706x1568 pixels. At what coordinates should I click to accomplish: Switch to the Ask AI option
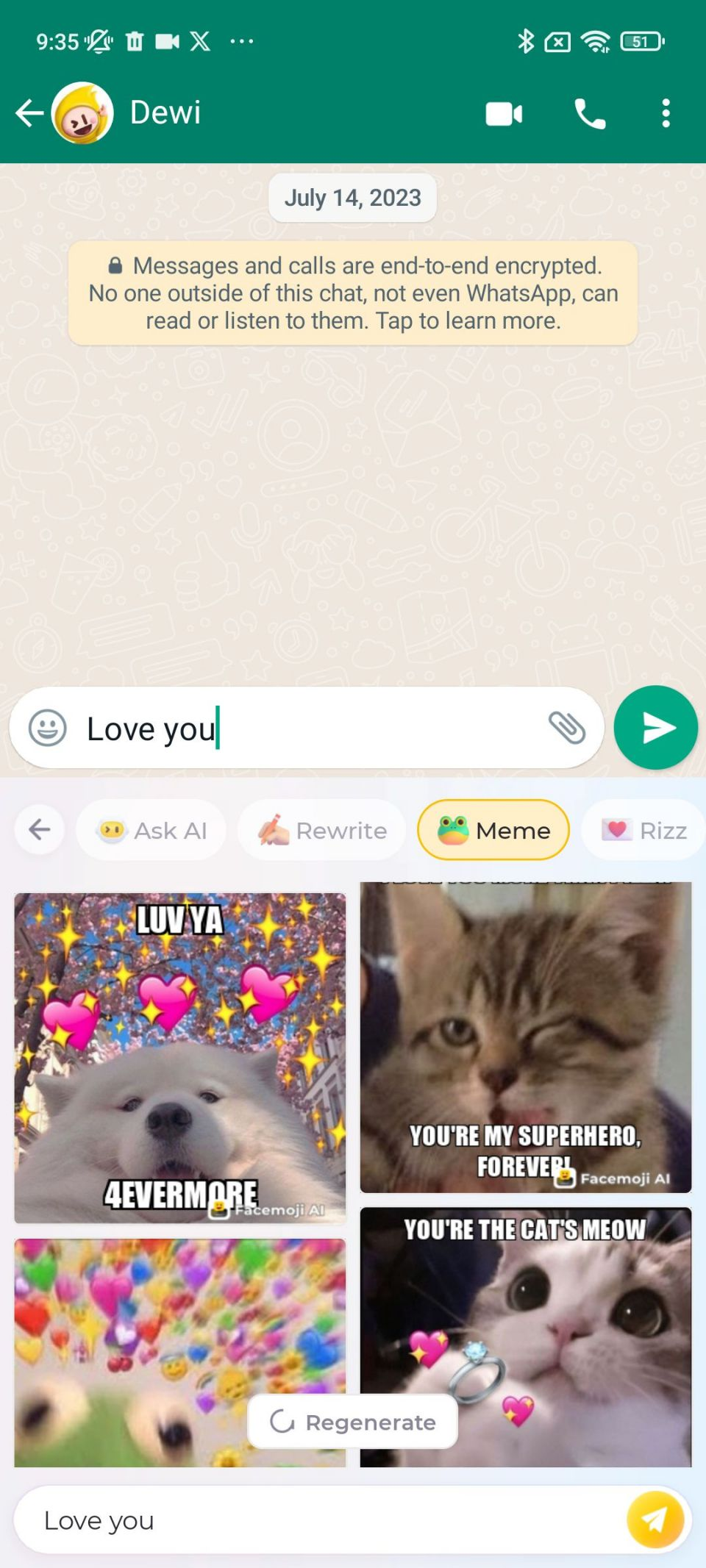151,830
